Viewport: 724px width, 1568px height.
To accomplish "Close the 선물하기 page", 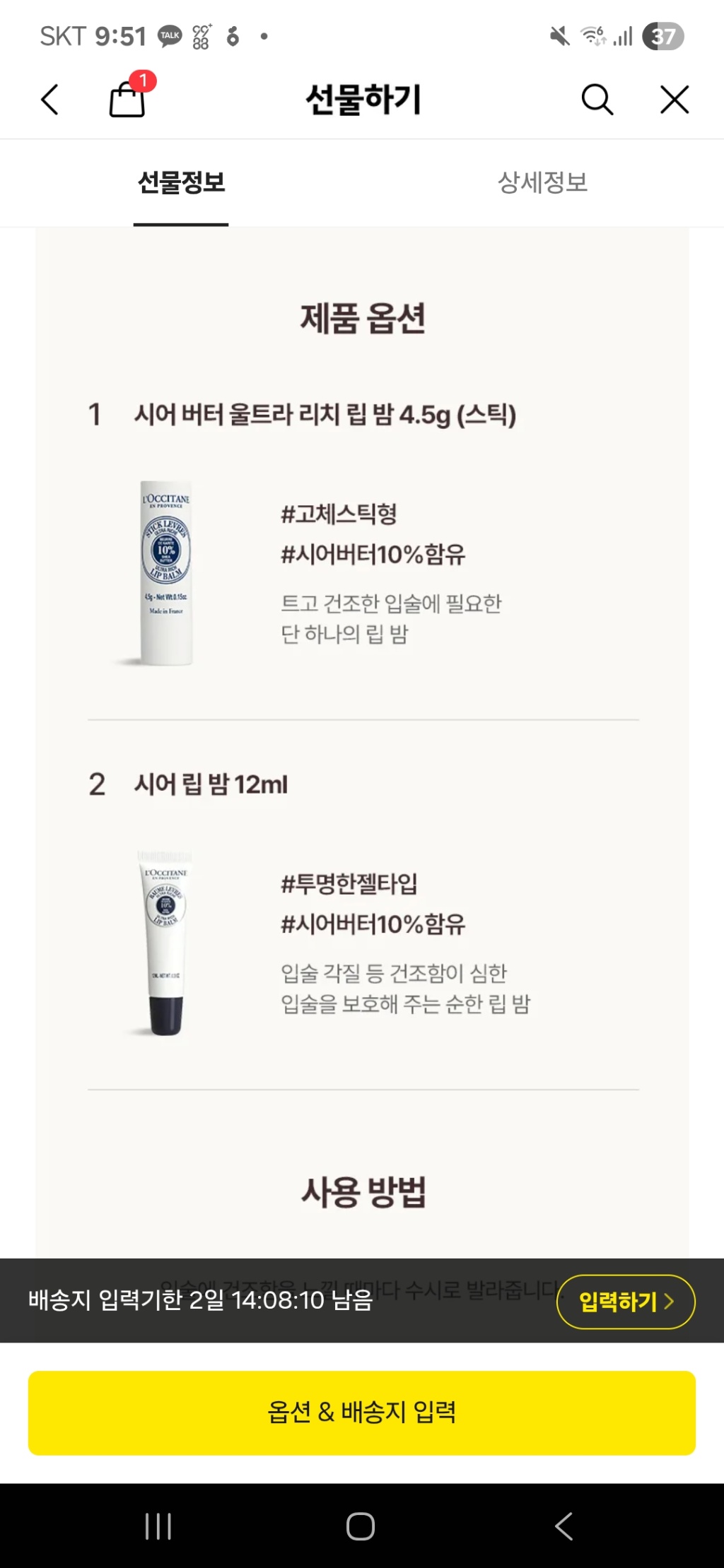I will pos(675,100).
